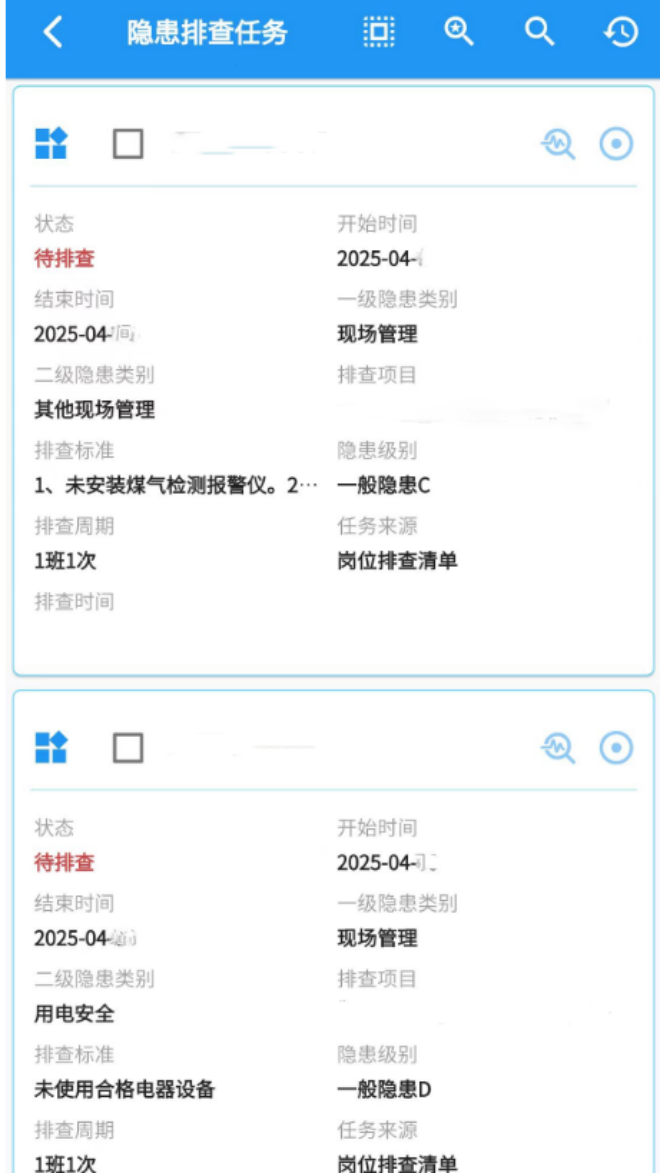Image resolution: width=660 pixels, height=1173 pixels.
Task: Open the zoom-in magnifier icon
Action: pyautogui.click(x=459, y=32)
